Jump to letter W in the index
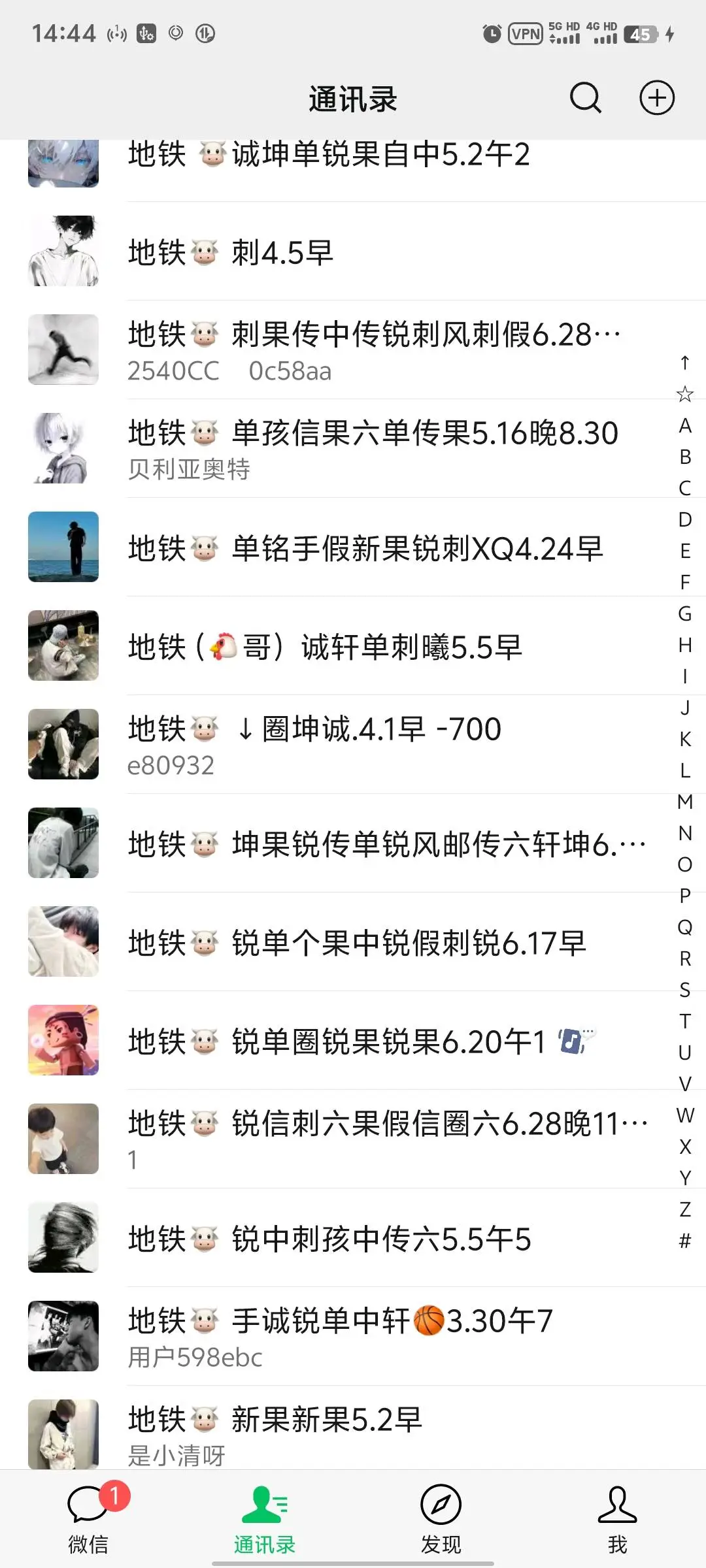 tap(685, 1115)
